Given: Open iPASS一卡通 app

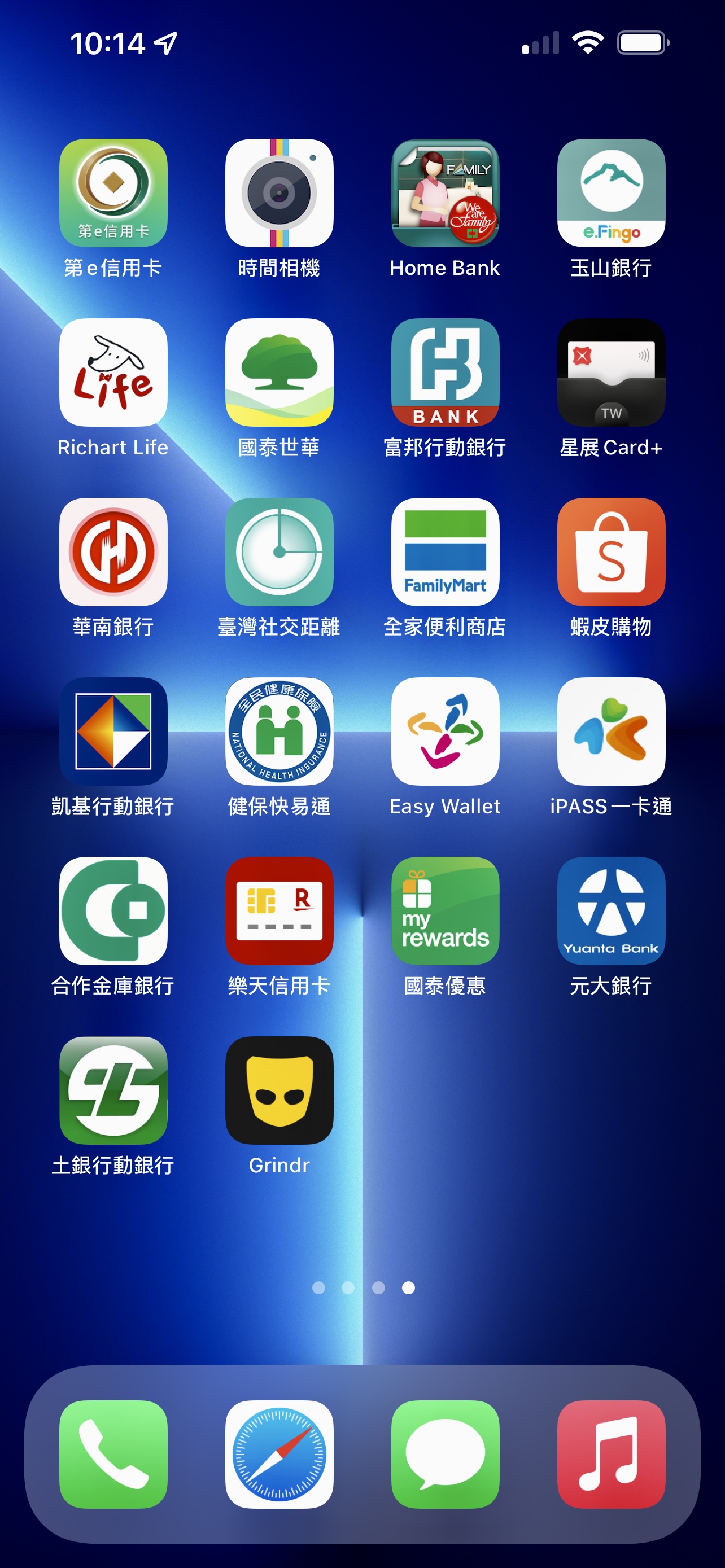Looking at the screenshot, I should pos(610,732).
